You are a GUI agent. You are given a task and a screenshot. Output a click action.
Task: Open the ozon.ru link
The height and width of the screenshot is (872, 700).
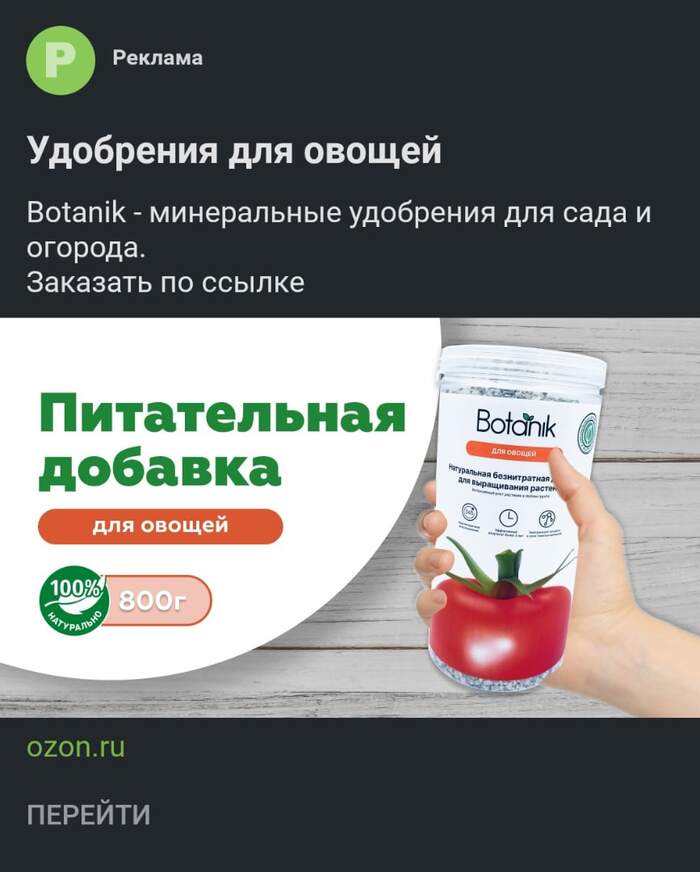pyautogui.click(x=76, y=747)
